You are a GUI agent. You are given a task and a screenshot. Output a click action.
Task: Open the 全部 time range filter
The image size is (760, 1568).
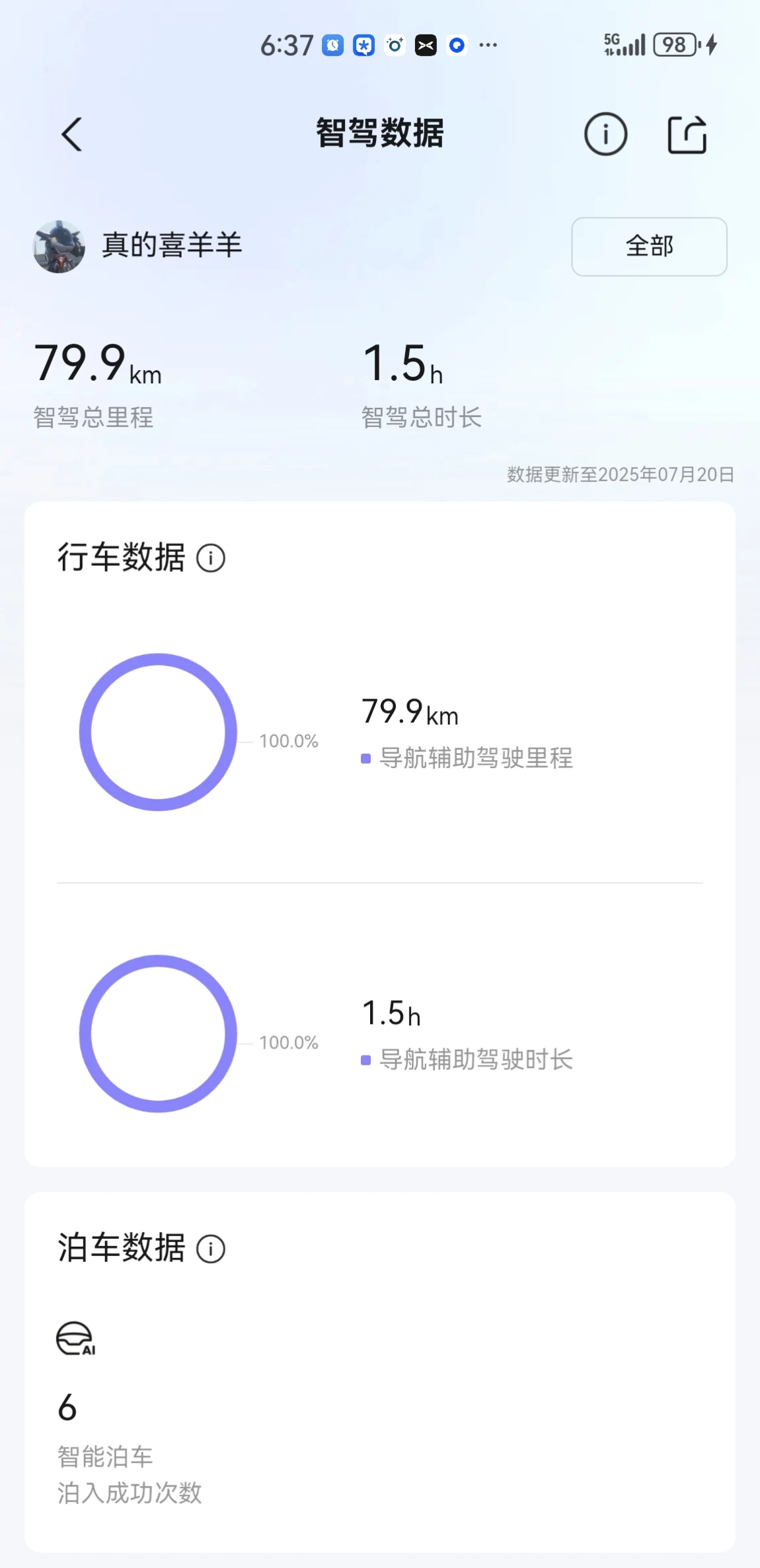[649, 247]
